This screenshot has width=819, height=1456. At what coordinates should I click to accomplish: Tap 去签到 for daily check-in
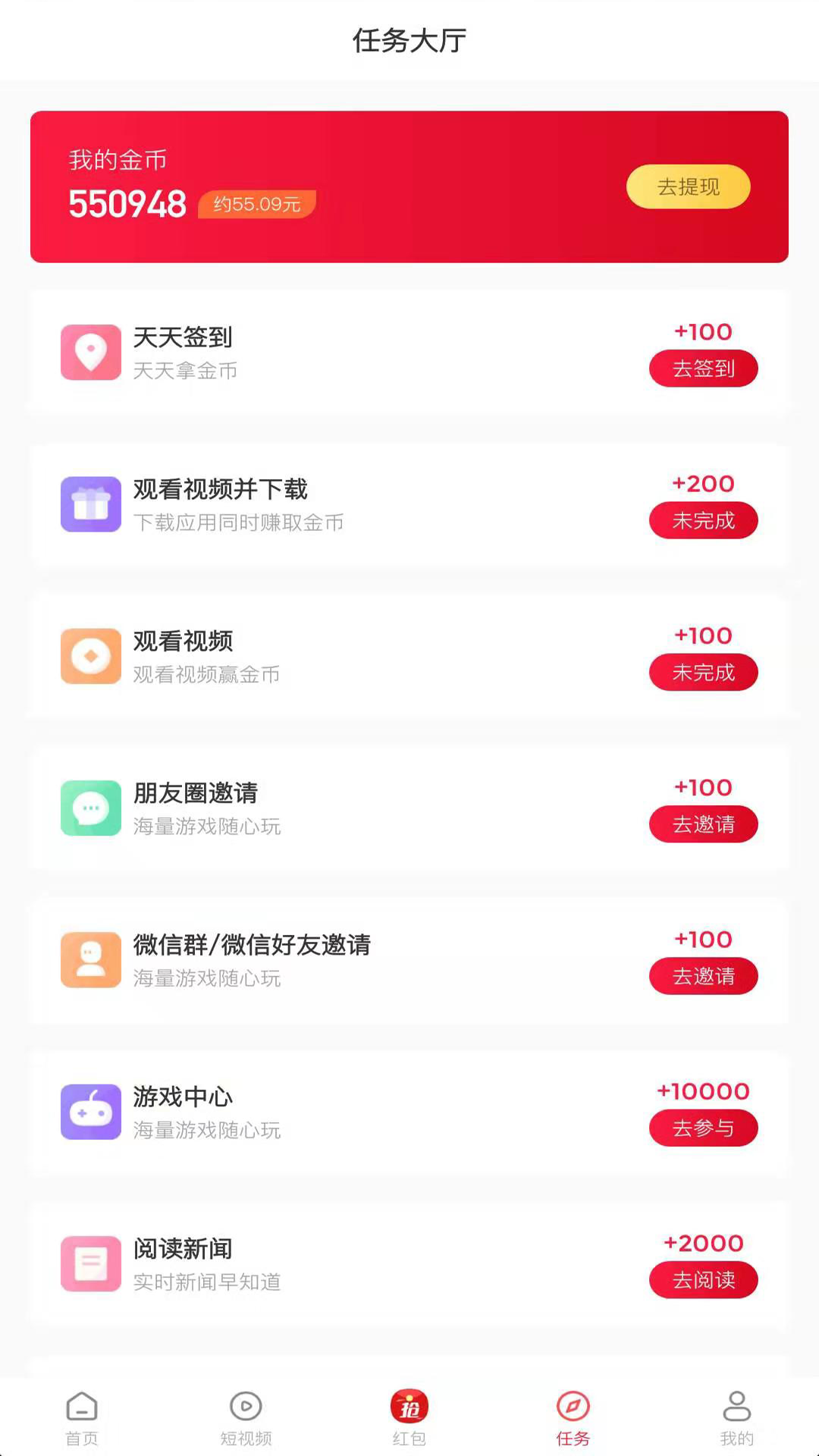[703, 369]
